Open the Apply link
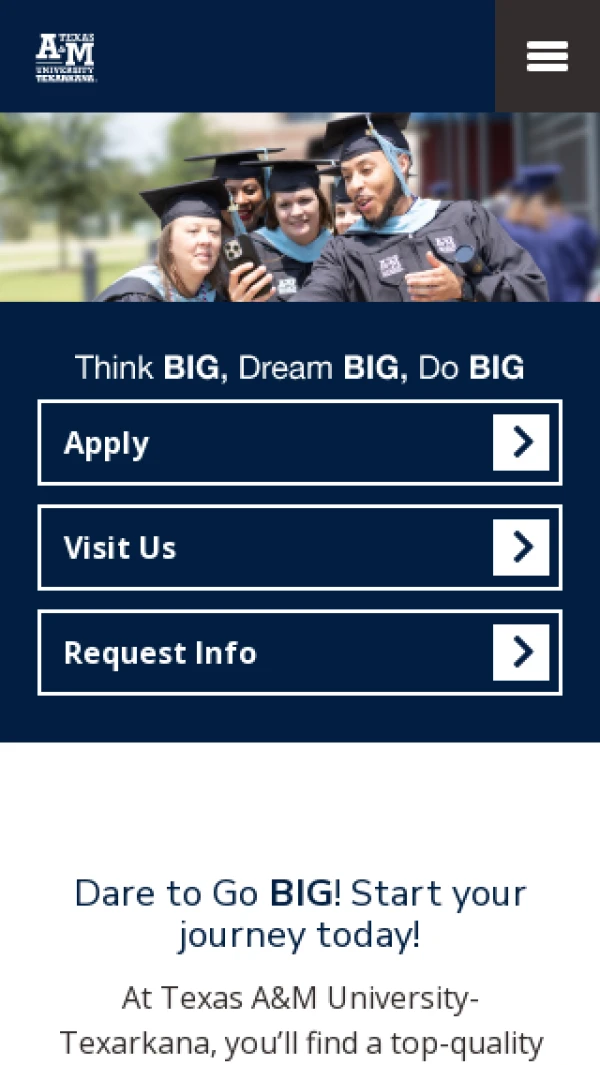The image size is (600, 1065). (x=299, y=443)
